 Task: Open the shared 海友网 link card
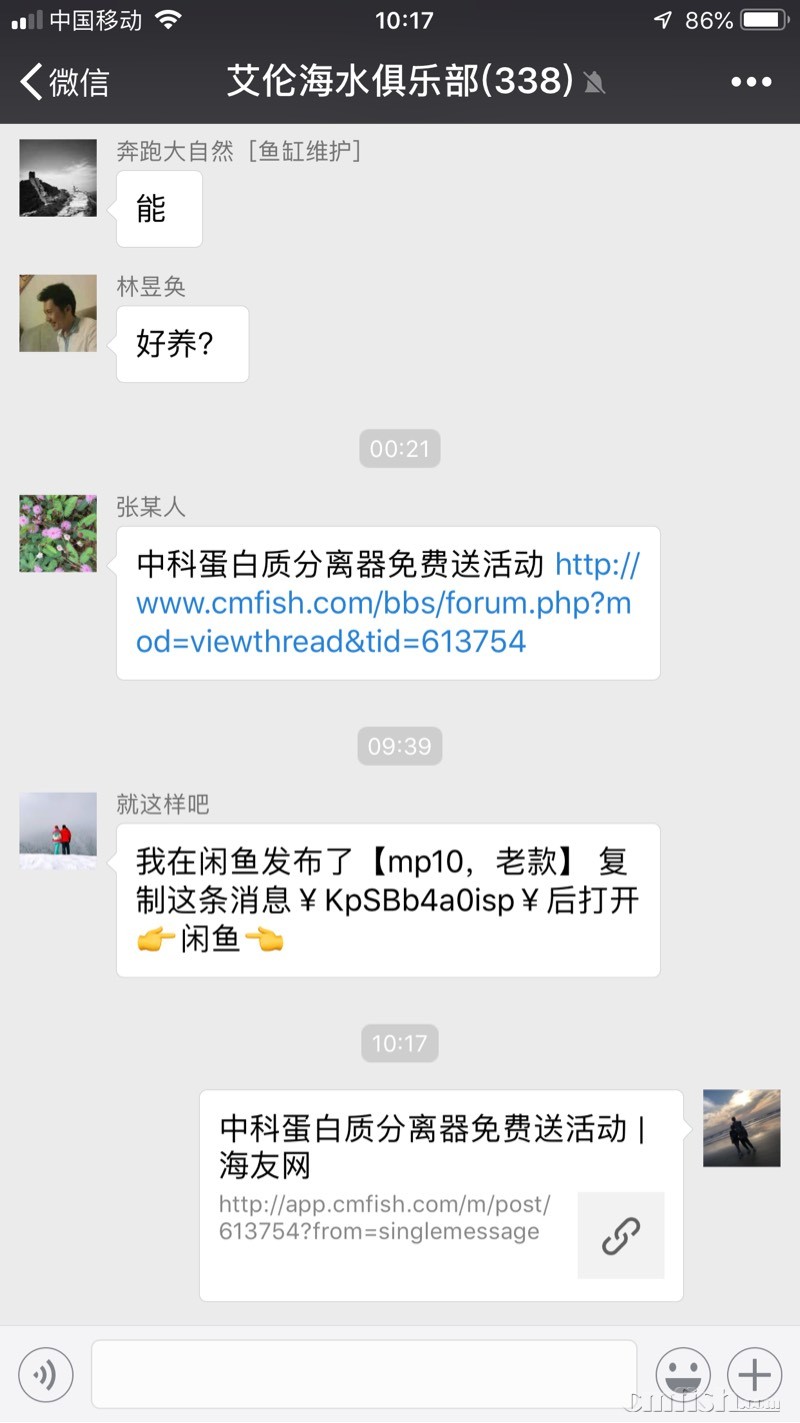point(440,1194)
